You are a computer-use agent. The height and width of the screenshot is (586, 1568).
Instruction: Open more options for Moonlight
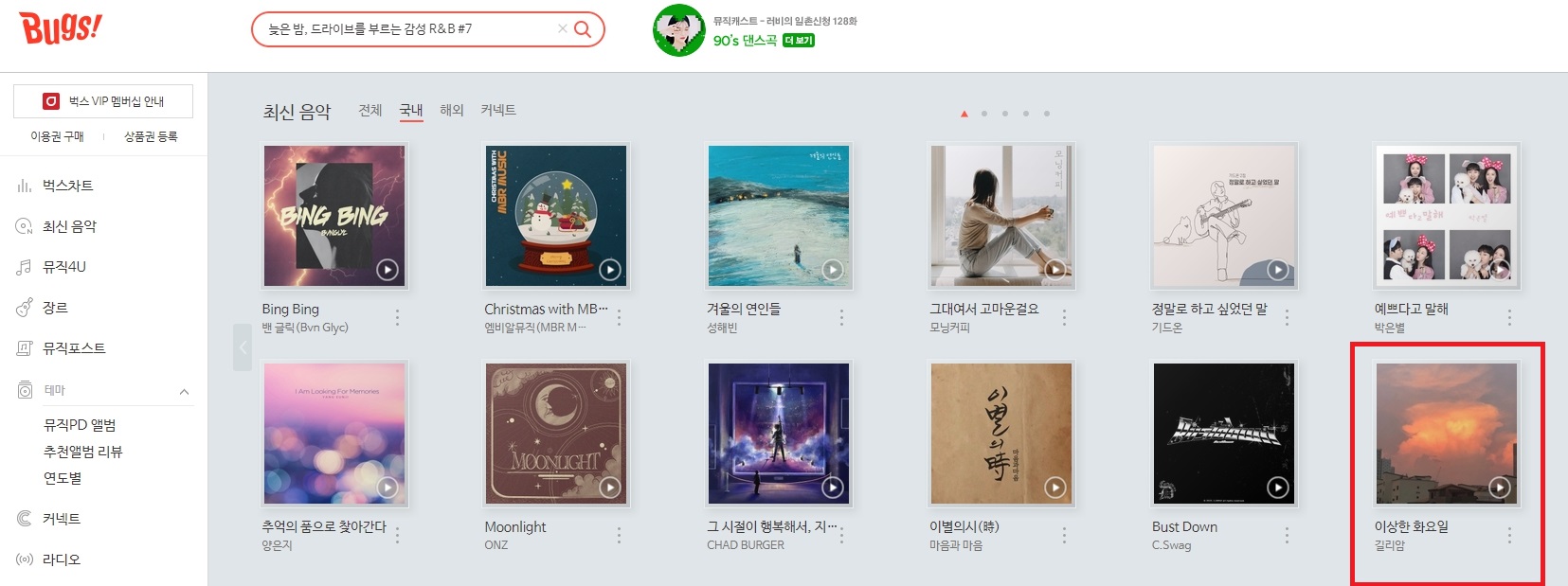pos(619,536)
